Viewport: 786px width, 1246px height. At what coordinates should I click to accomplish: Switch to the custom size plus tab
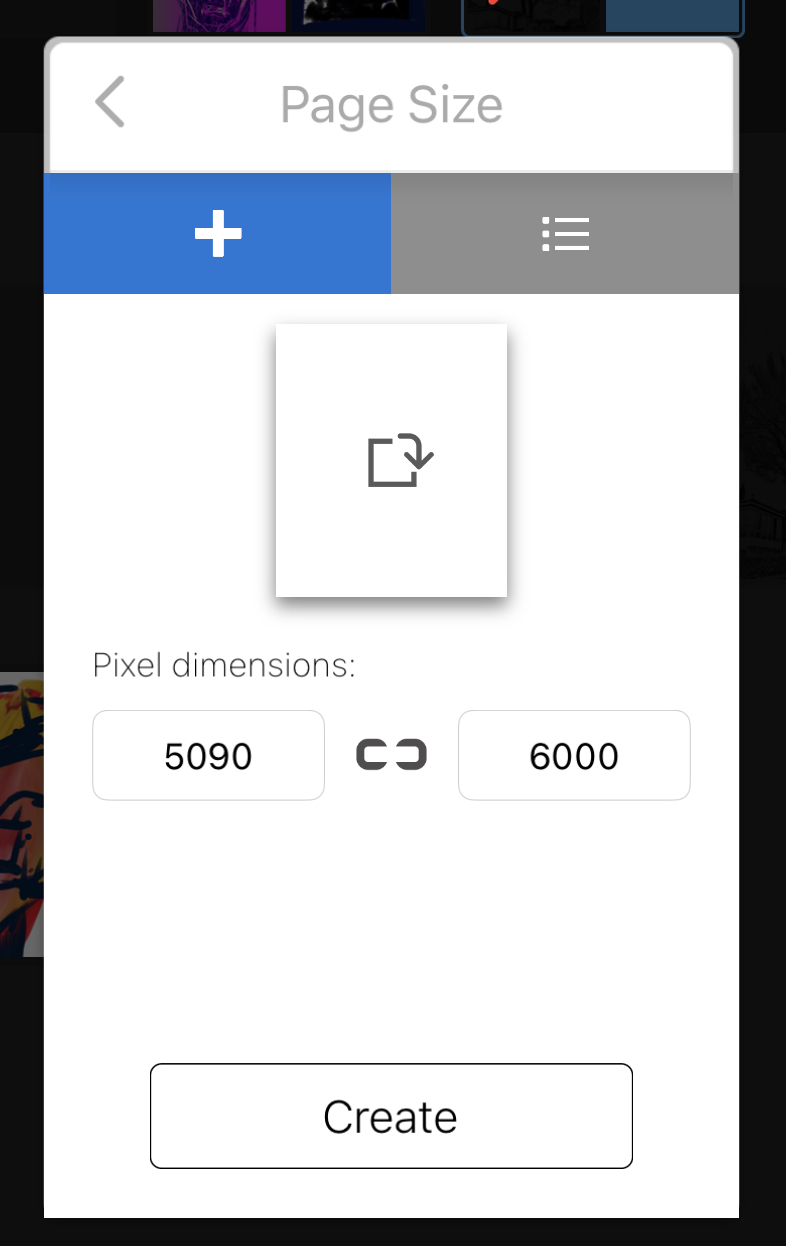coord(218,234)
